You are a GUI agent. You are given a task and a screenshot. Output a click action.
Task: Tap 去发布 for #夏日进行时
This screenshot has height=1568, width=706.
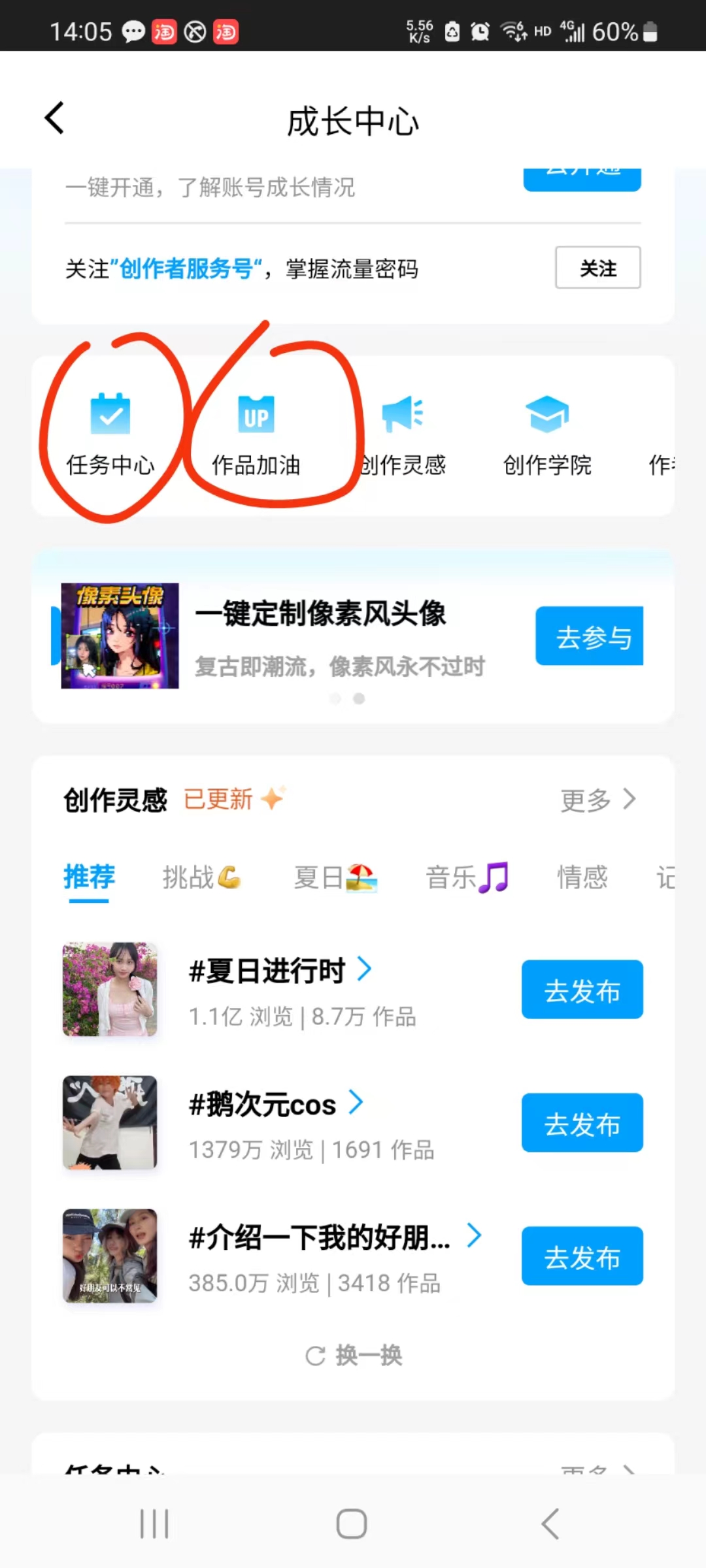pos(582,990)
